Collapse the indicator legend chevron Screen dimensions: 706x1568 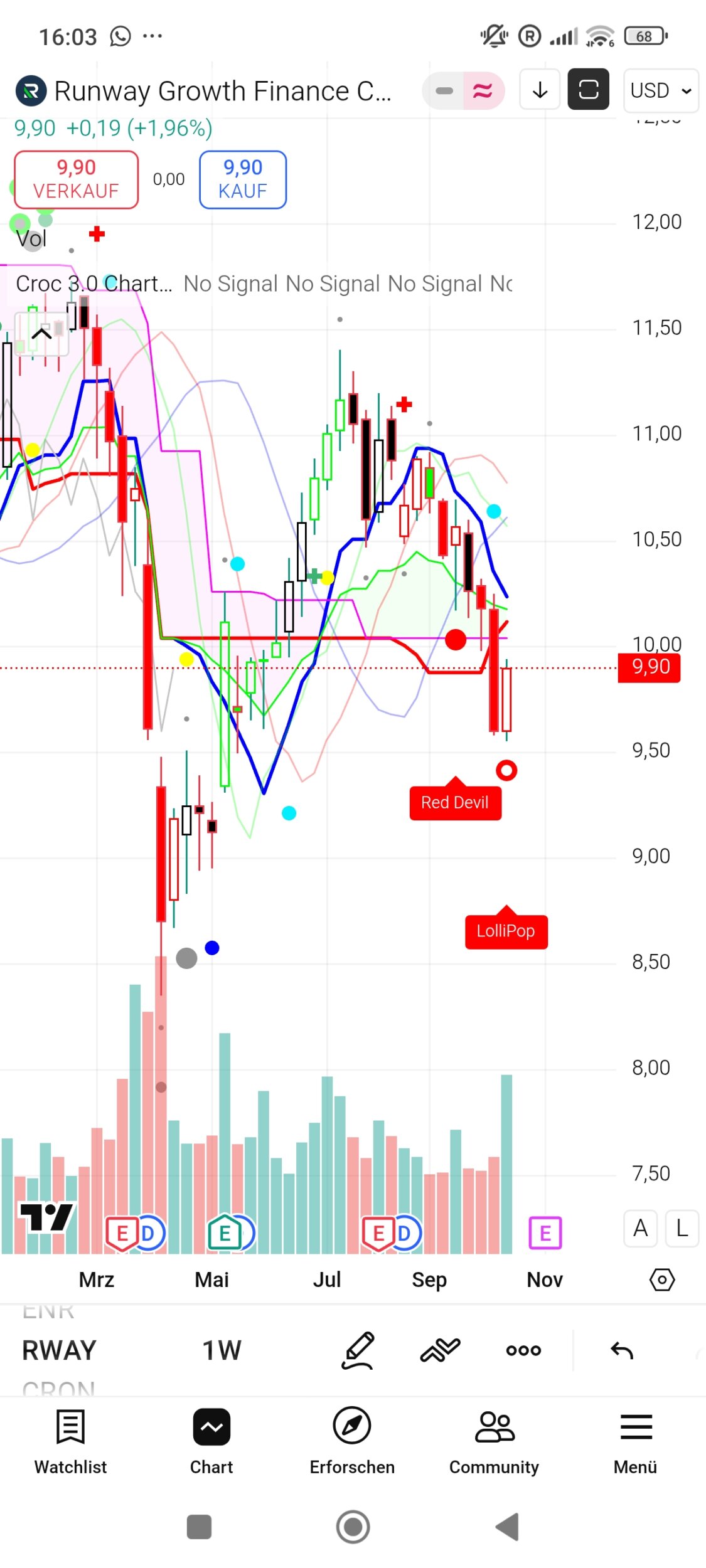41,334
